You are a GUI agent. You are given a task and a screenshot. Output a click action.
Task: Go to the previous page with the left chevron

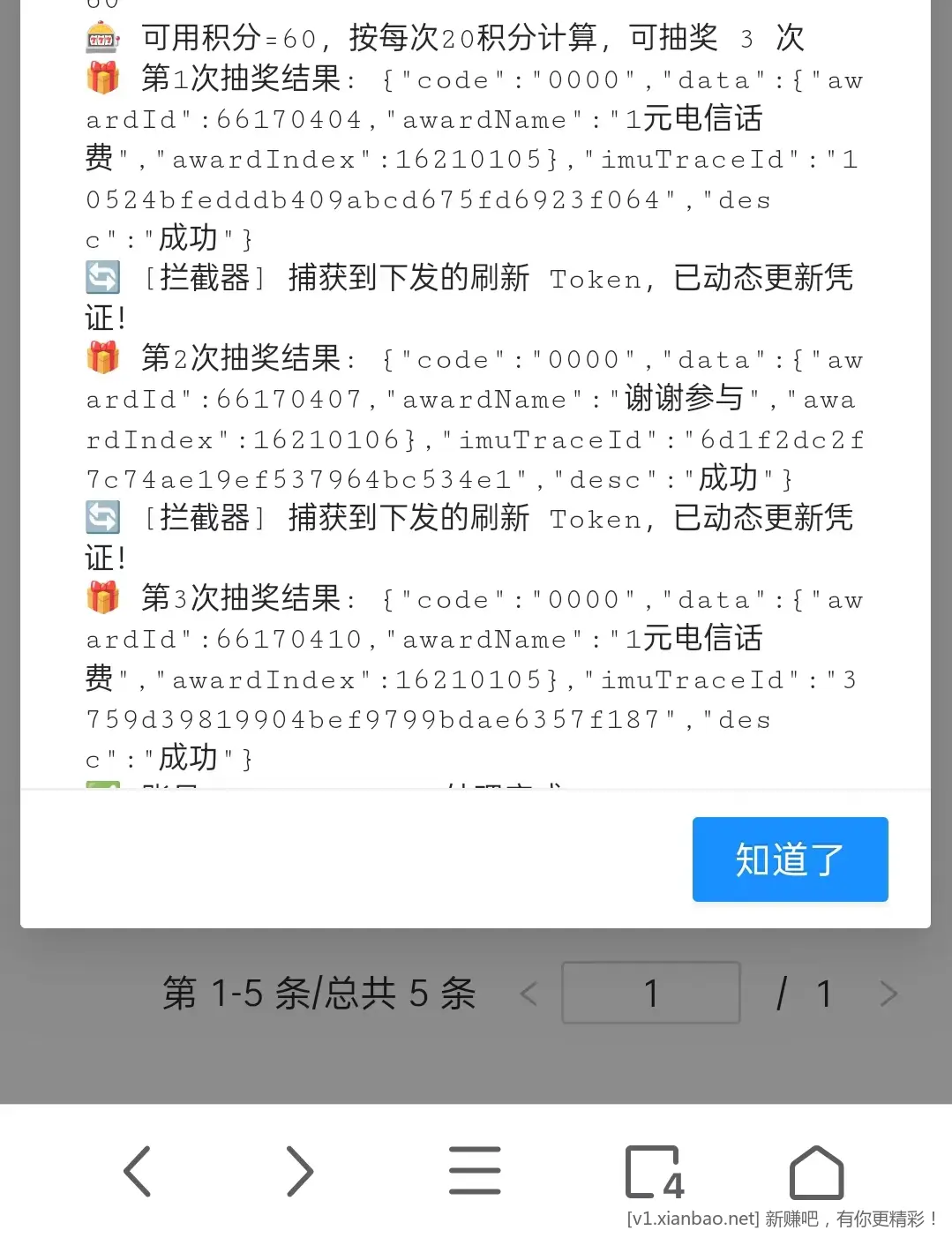pos(528,994)
